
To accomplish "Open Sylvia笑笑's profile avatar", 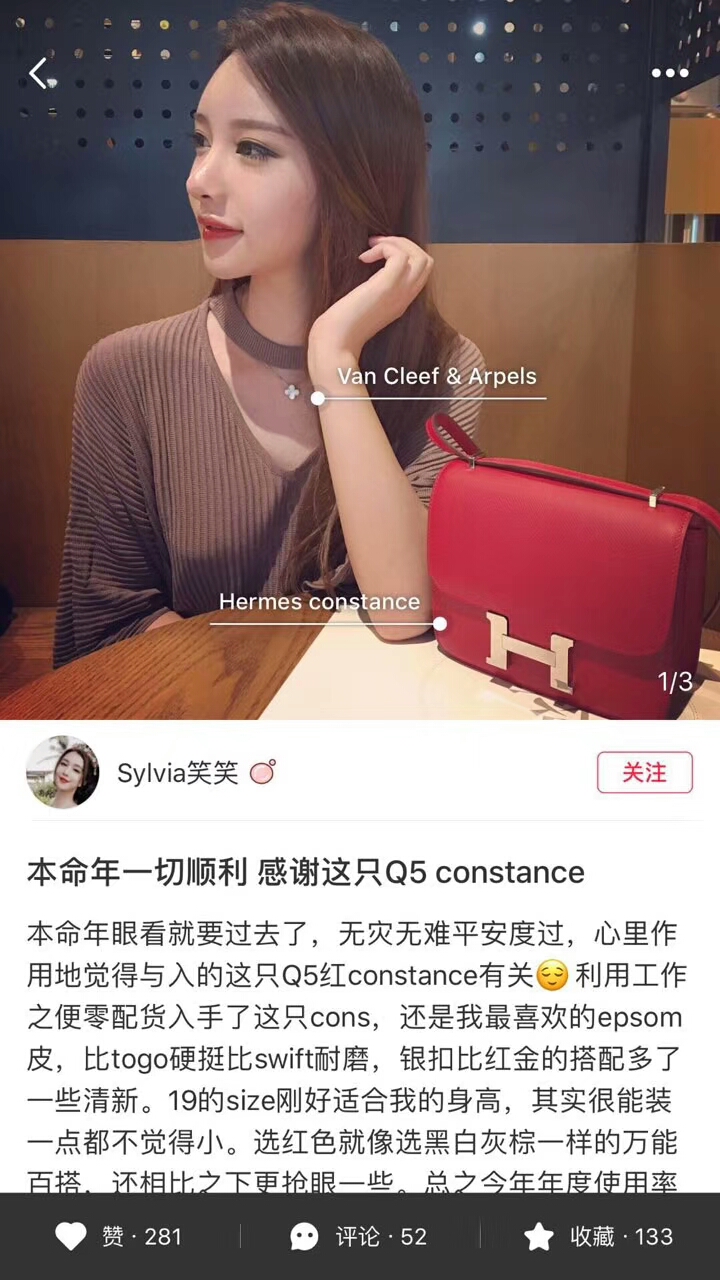I will coord(62,772).
